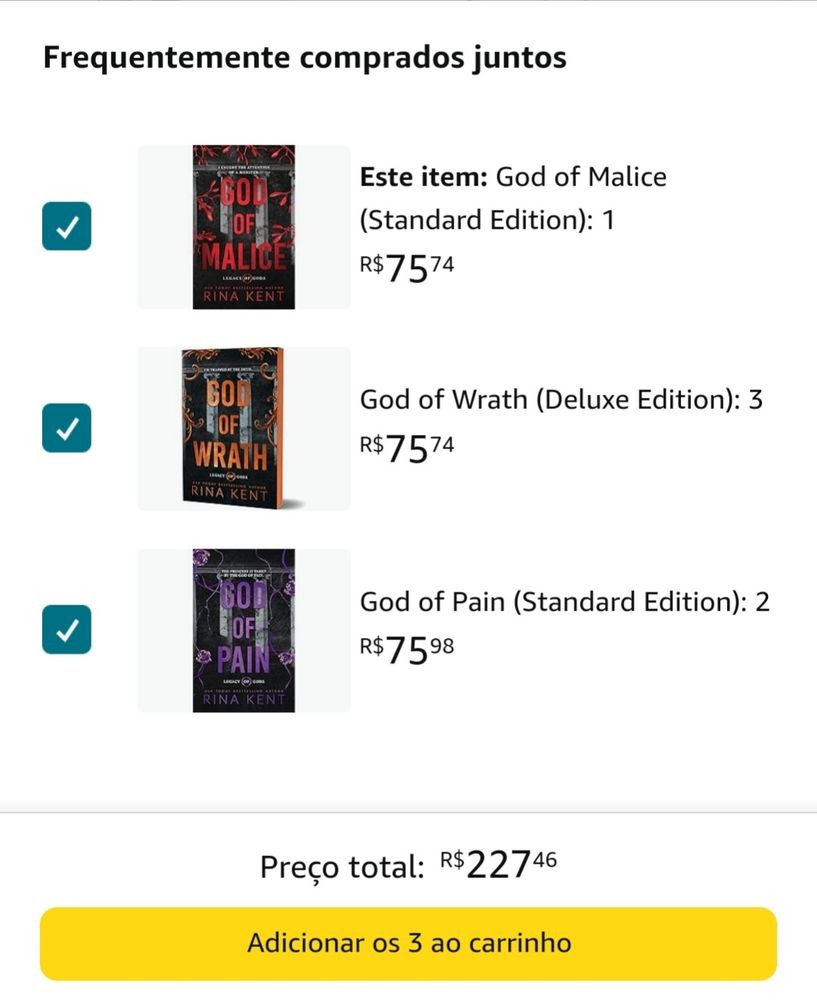View the God of Pain book cover
817x1000 pixels.
(243, 630)
